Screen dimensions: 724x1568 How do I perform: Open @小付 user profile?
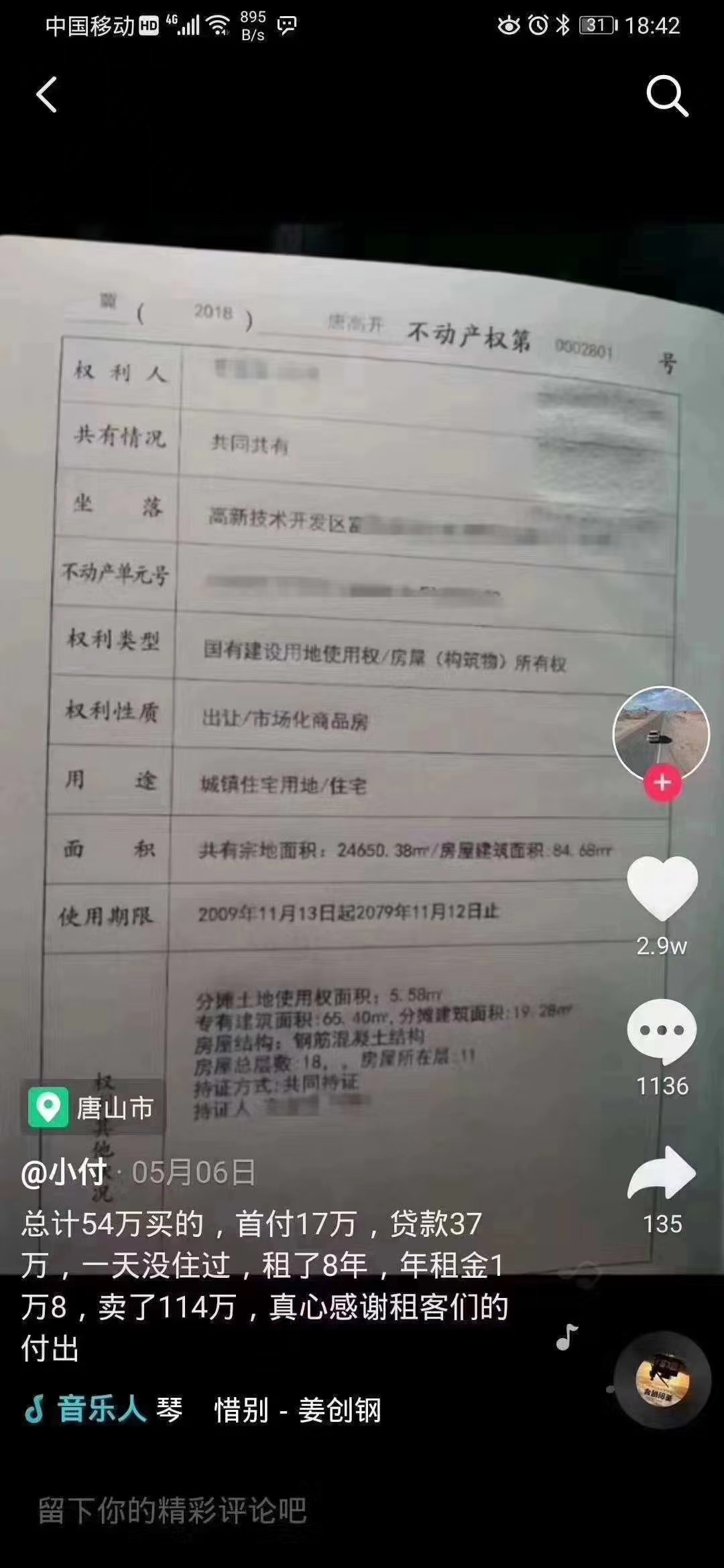pyautogui.click(x=64, y=1173)
